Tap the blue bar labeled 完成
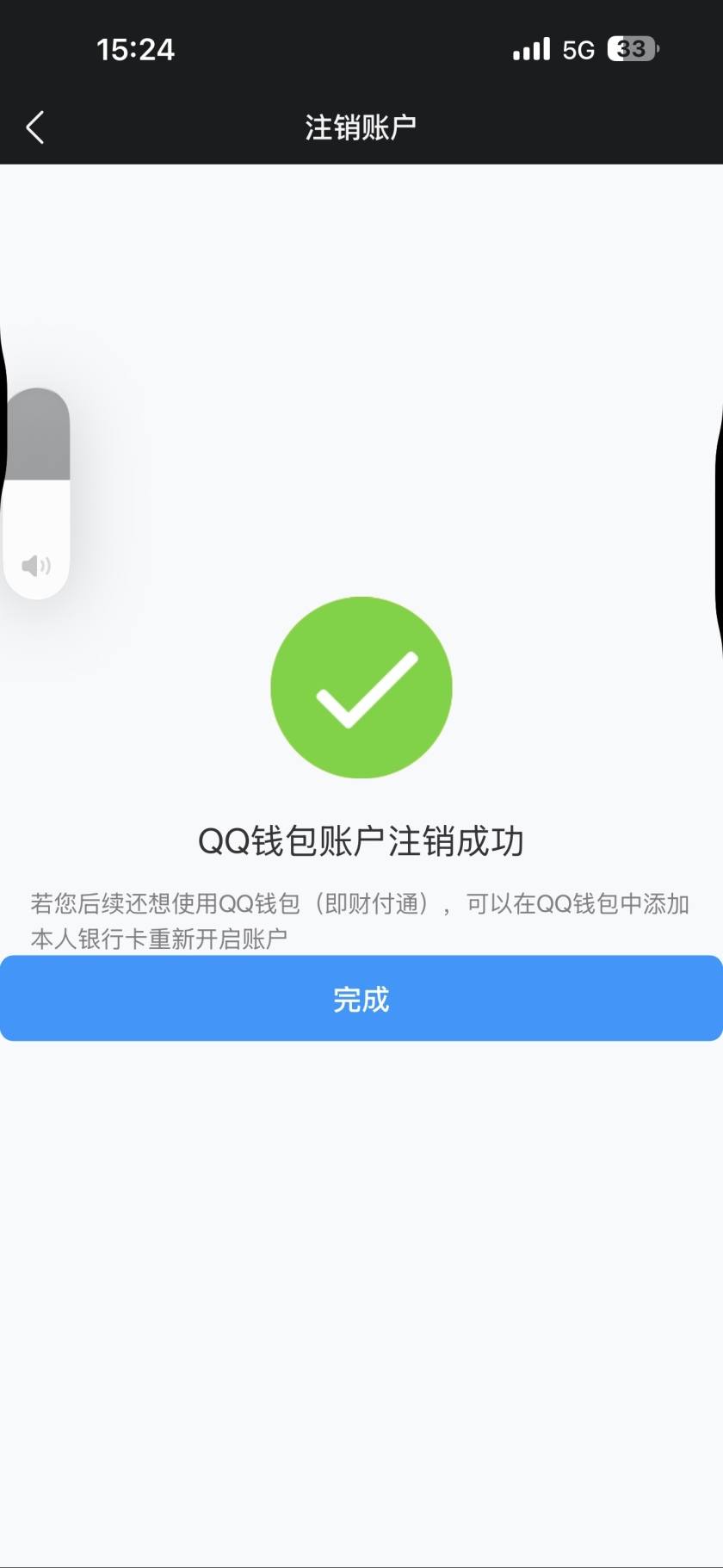 point(361,998)
